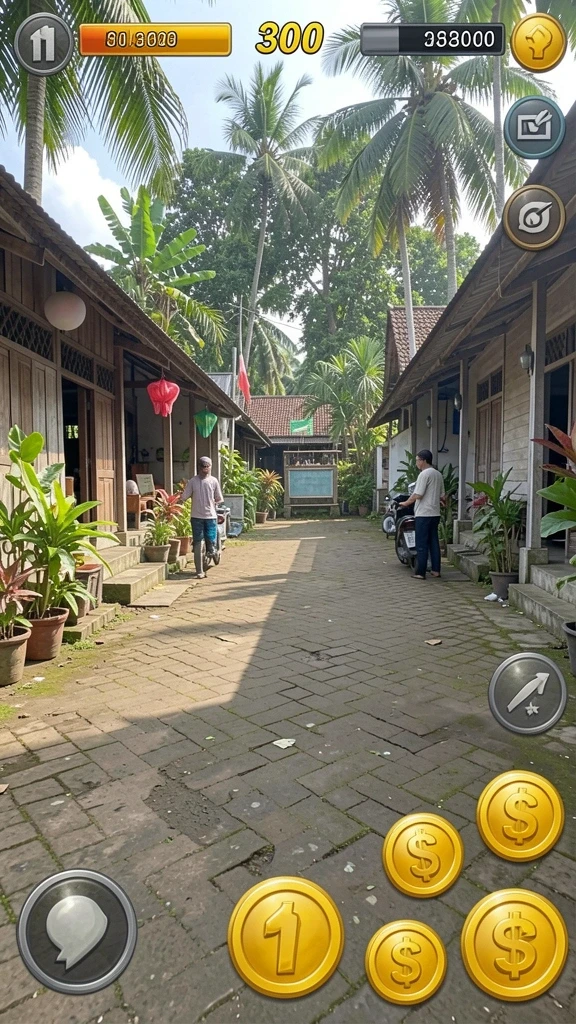Tap the gold lightbulb hint button
Image resolution: width=576 pixels, height=1024 pixels.
click(x=538, y=42)
